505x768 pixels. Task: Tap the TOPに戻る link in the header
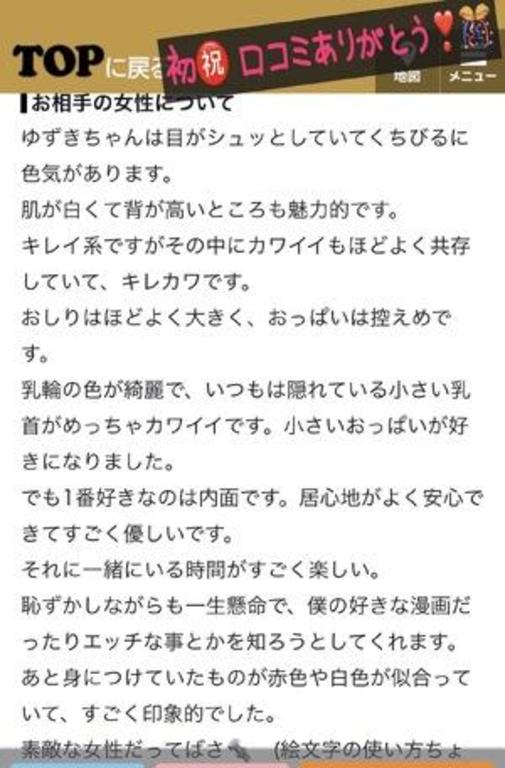point(87,62)
